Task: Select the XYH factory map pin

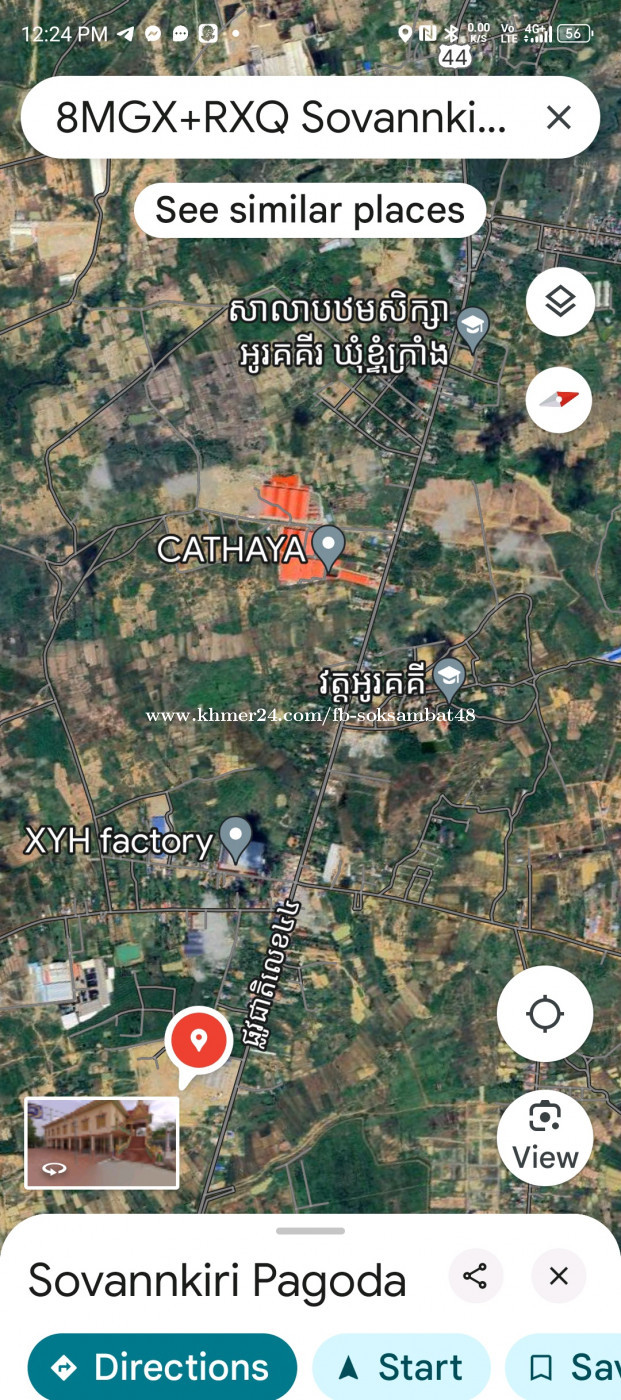Action: 236,839
